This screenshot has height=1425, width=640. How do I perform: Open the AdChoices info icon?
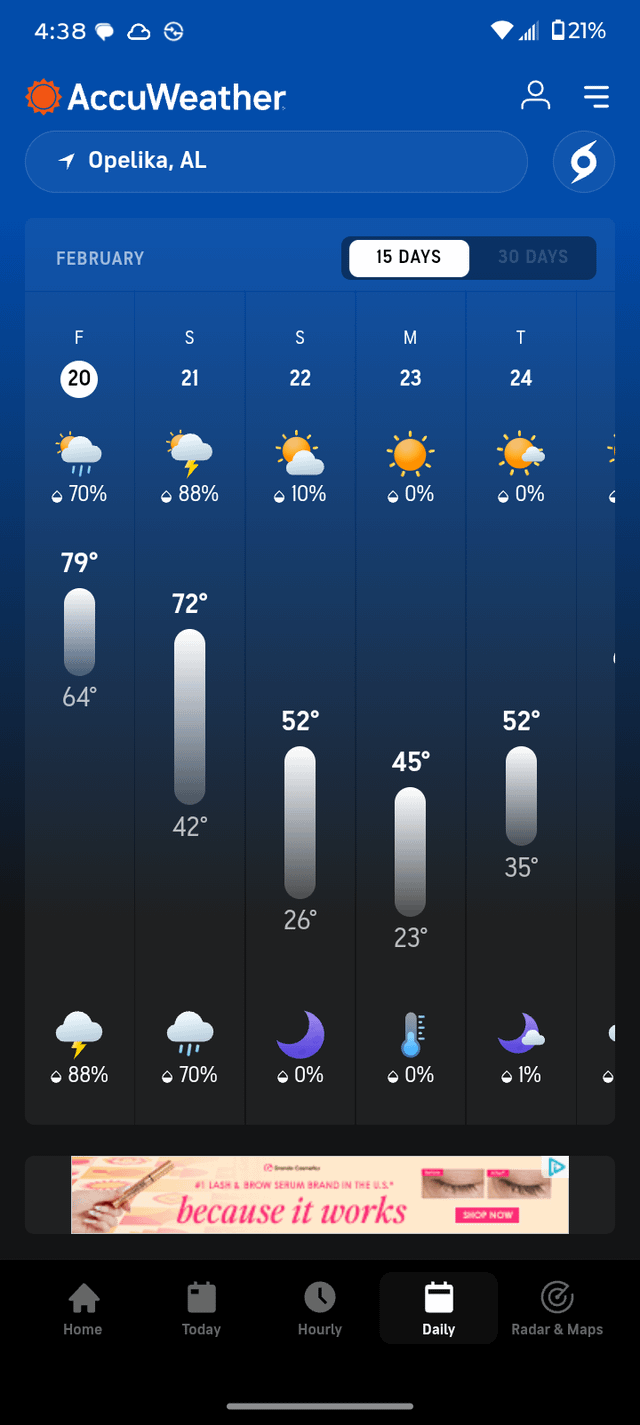point(556,1167)
